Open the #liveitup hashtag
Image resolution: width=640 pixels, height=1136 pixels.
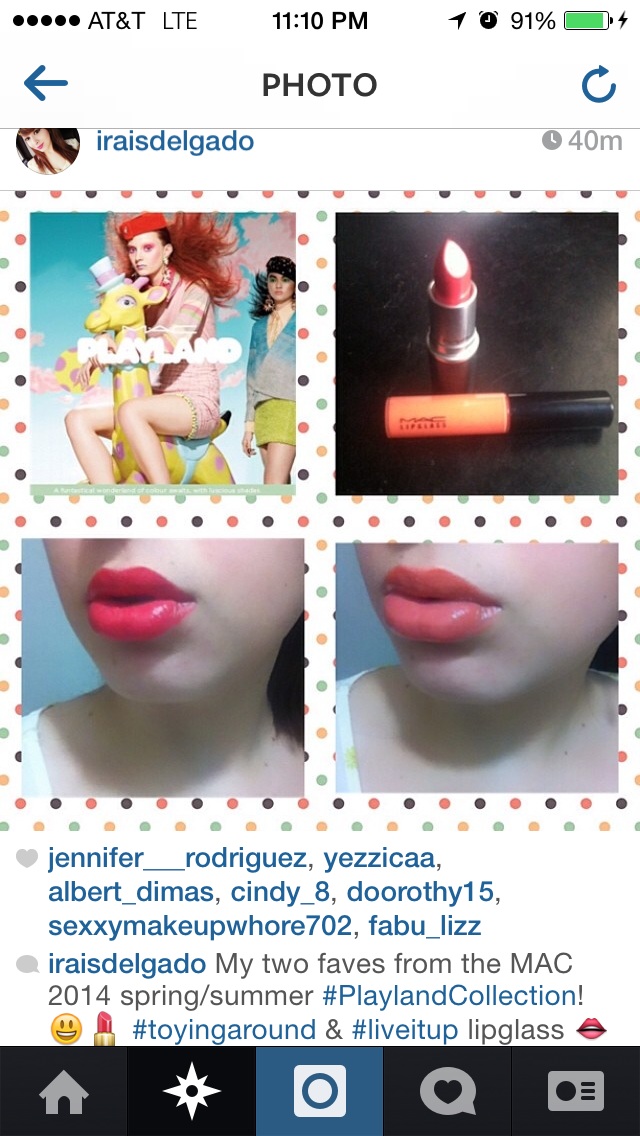coord(406,1030)
